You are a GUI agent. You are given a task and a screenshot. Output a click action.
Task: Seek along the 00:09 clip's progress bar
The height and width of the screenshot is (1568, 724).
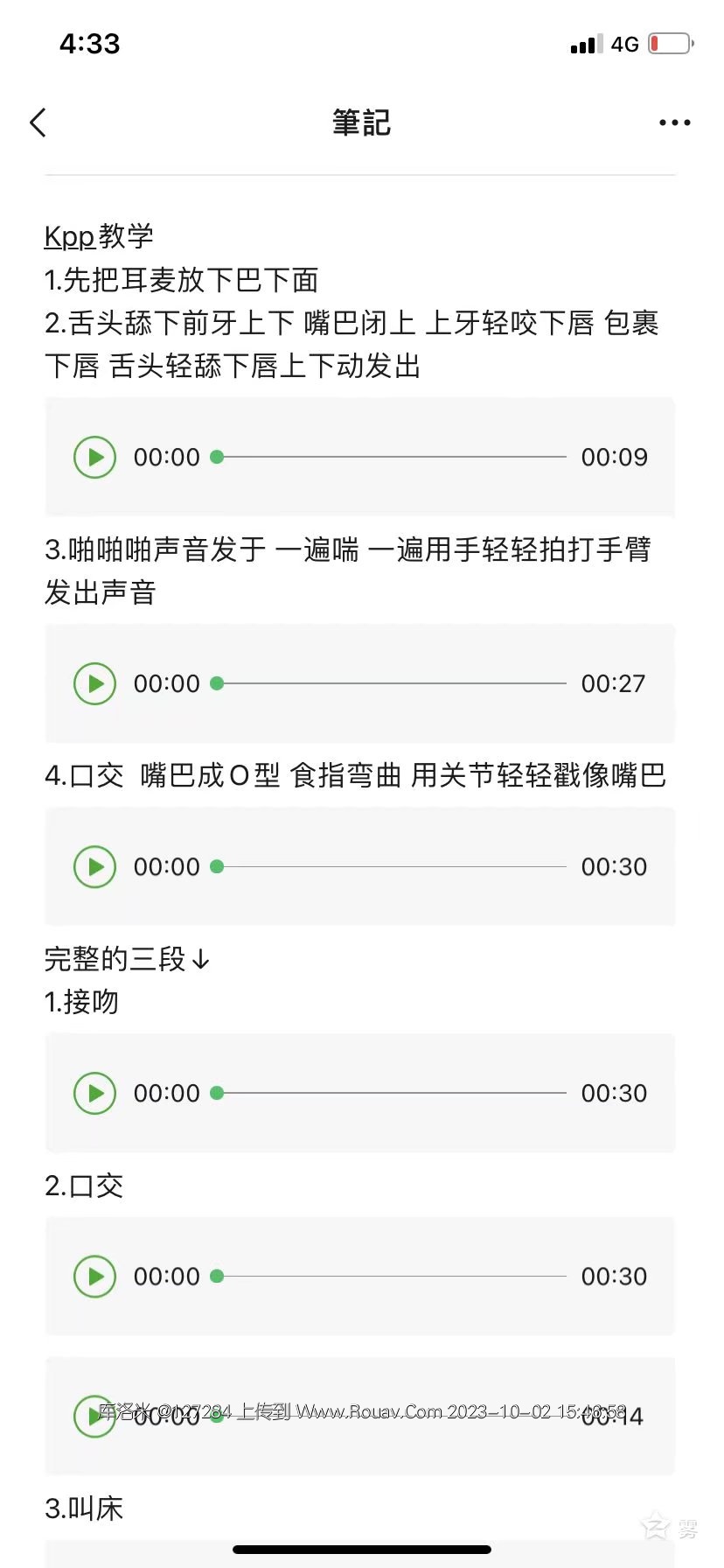(x=393, y=457)
